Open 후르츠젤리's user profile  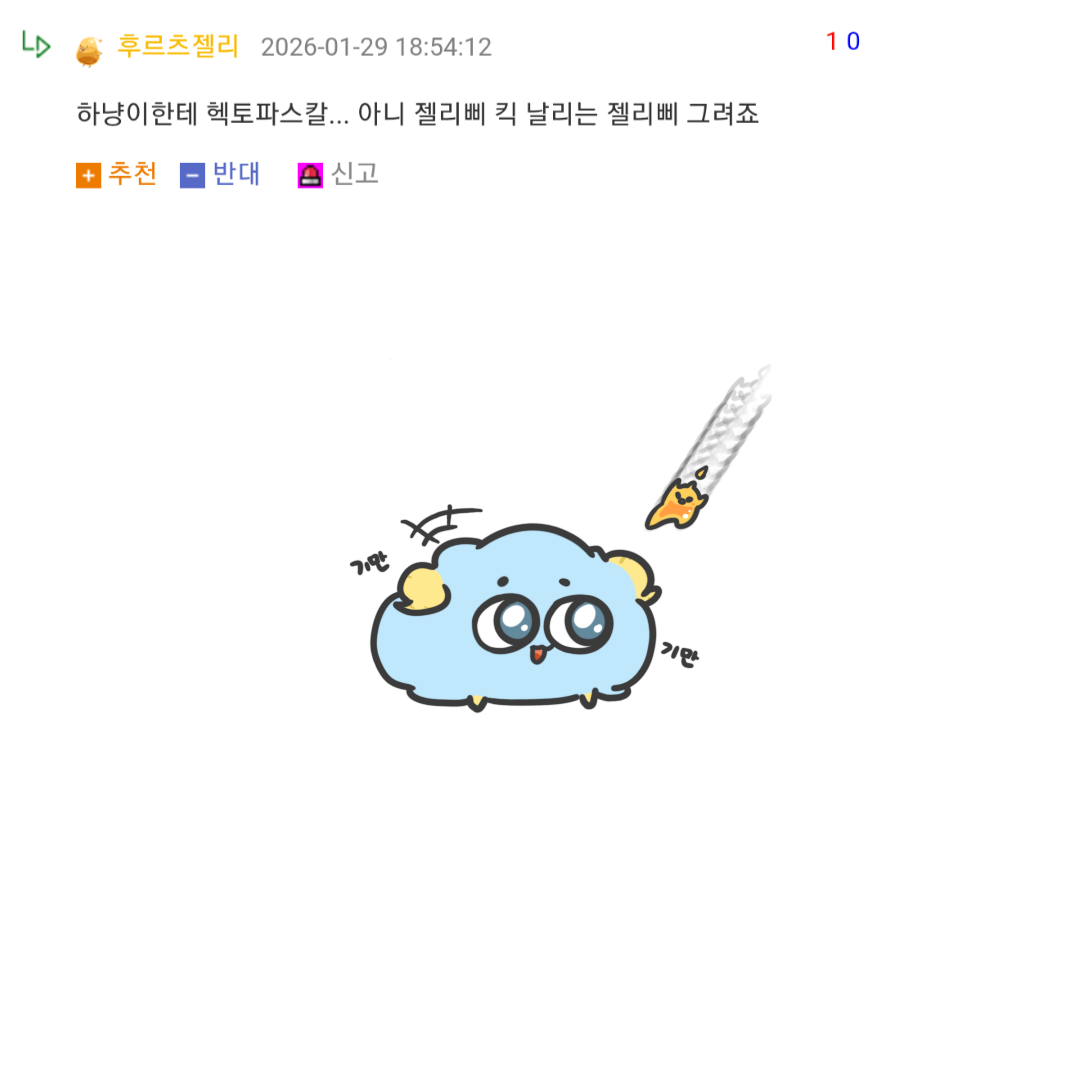[177, 46]
